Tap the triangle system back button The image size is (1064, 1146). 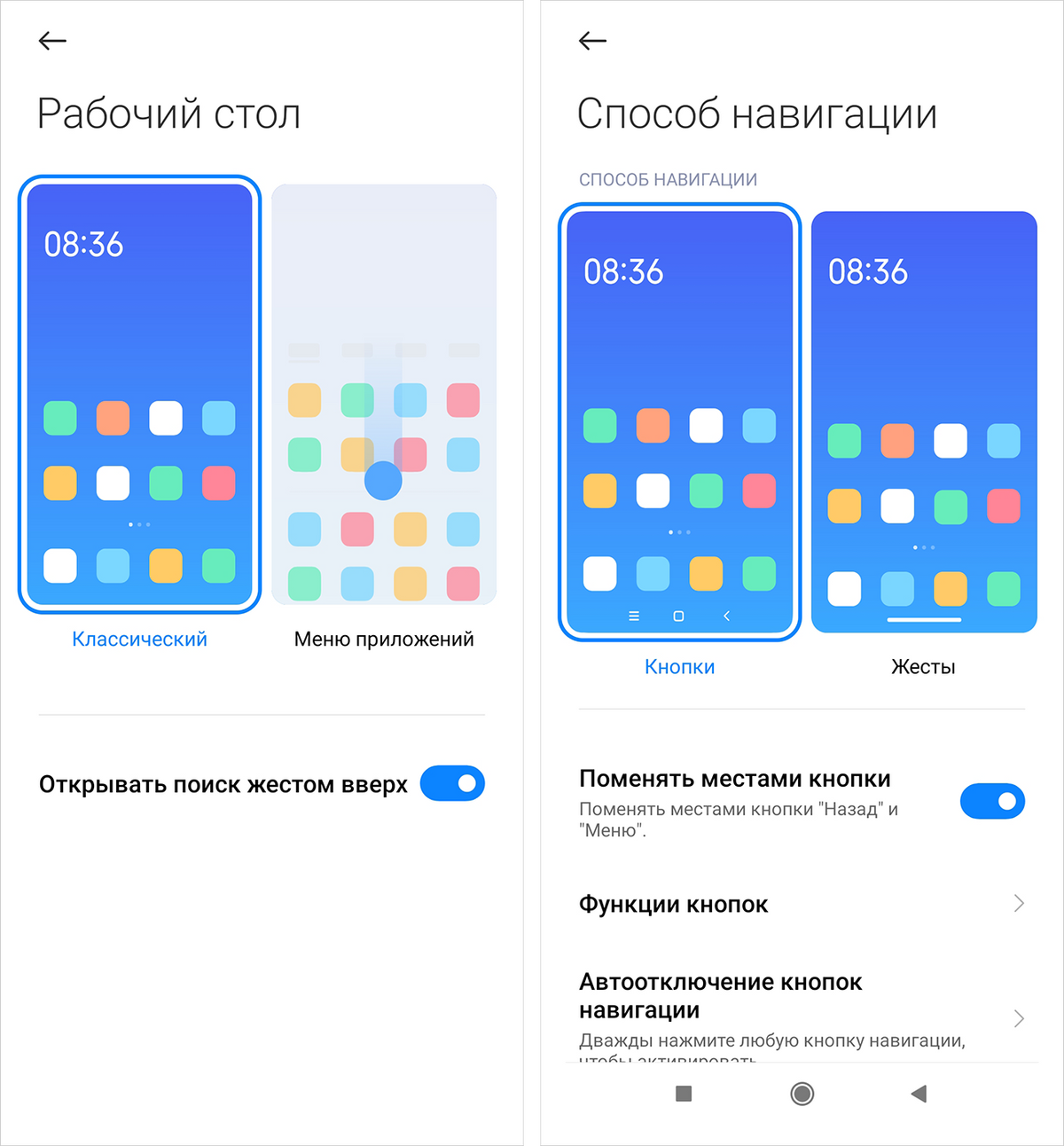[919, 1094]
